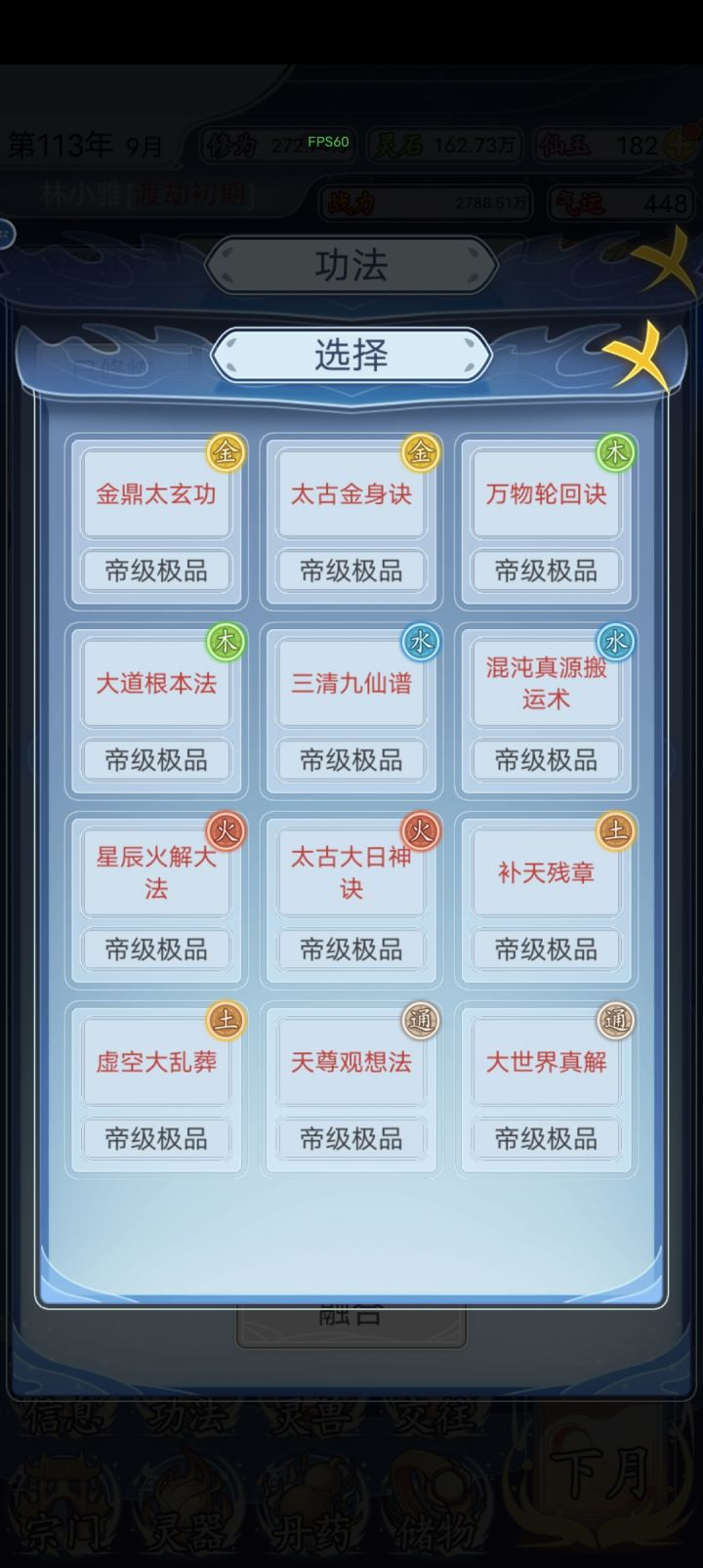
Task: Click the wood 木 badge on 万物轮回诀
Action: click(x=615, y=453)
